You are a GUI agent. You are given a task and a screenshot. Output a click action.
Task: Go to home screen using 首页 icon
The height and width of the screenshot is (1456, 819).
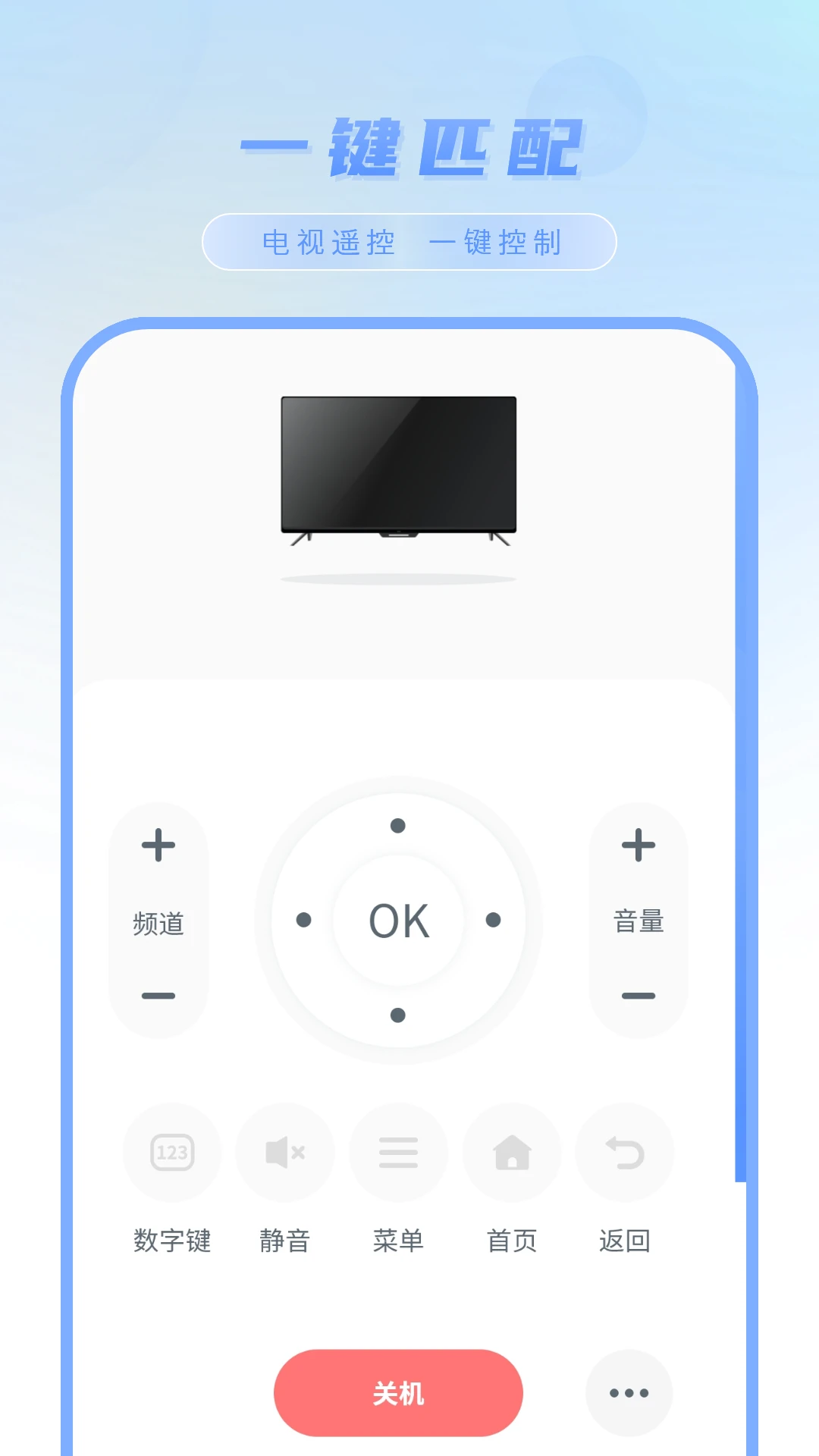pos(511,1153)
